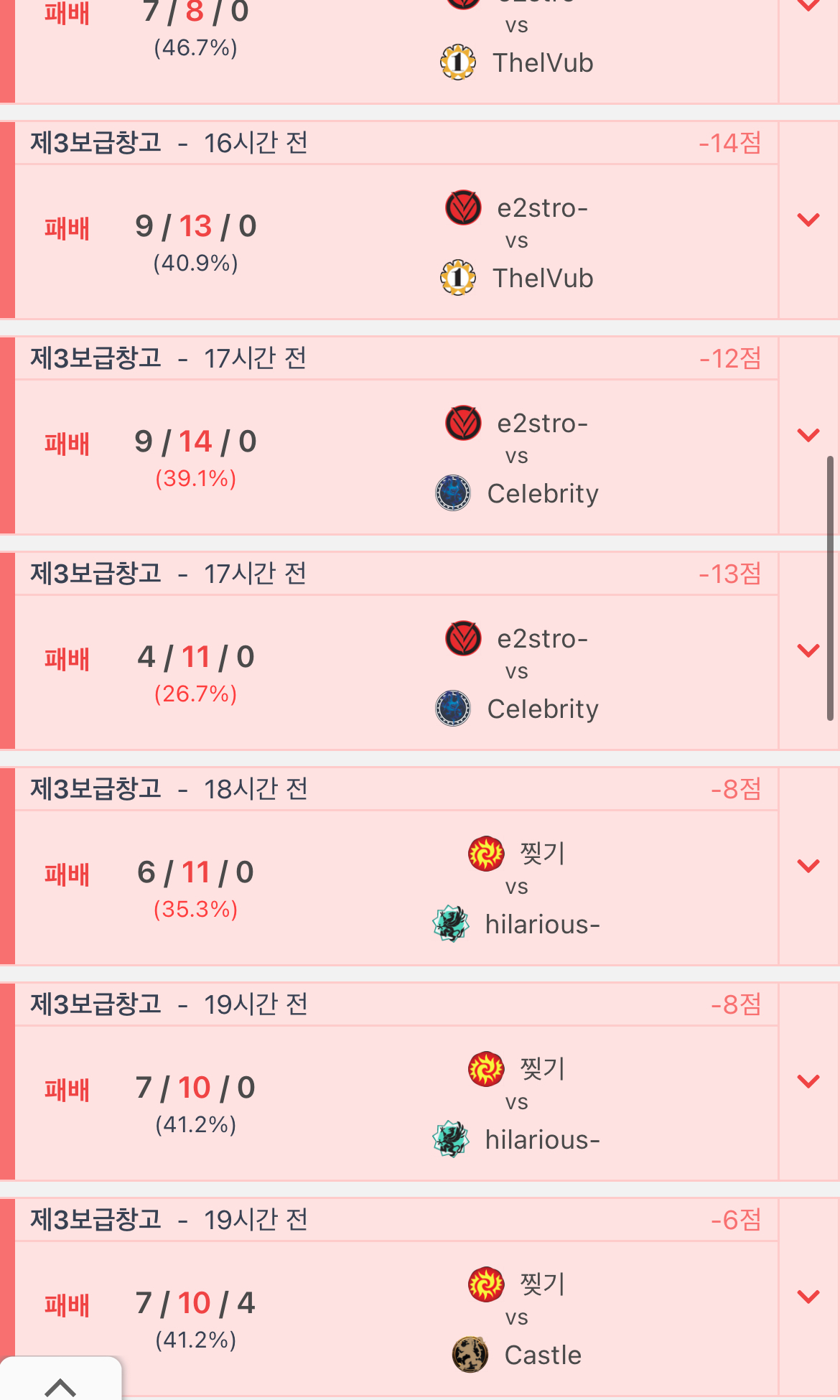Open hilarious- clan in the 6/11/0 match
The image size is (840, 1400).
click(x=542, y=924)
